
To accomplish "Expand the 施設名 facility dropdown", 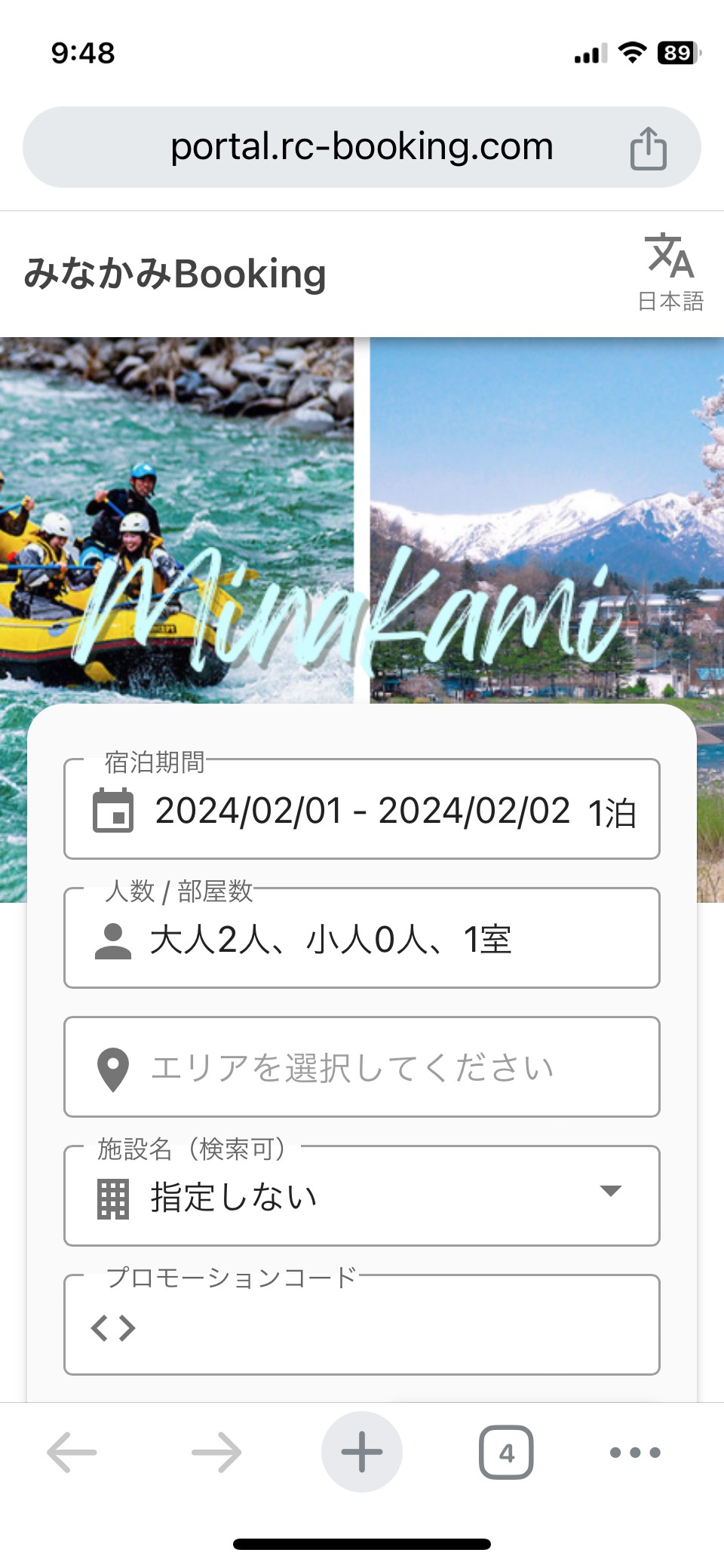I will (x=362, y=1196).
